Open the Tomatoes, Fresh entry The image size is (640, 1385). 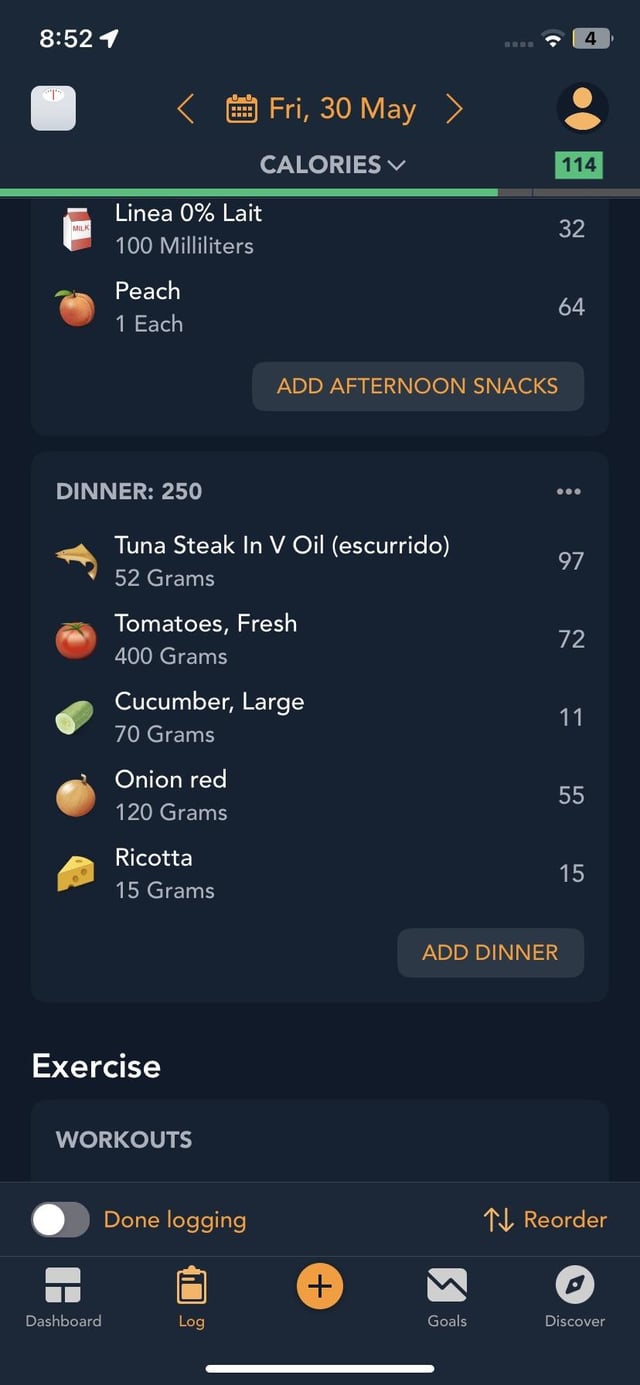(320, 639)
